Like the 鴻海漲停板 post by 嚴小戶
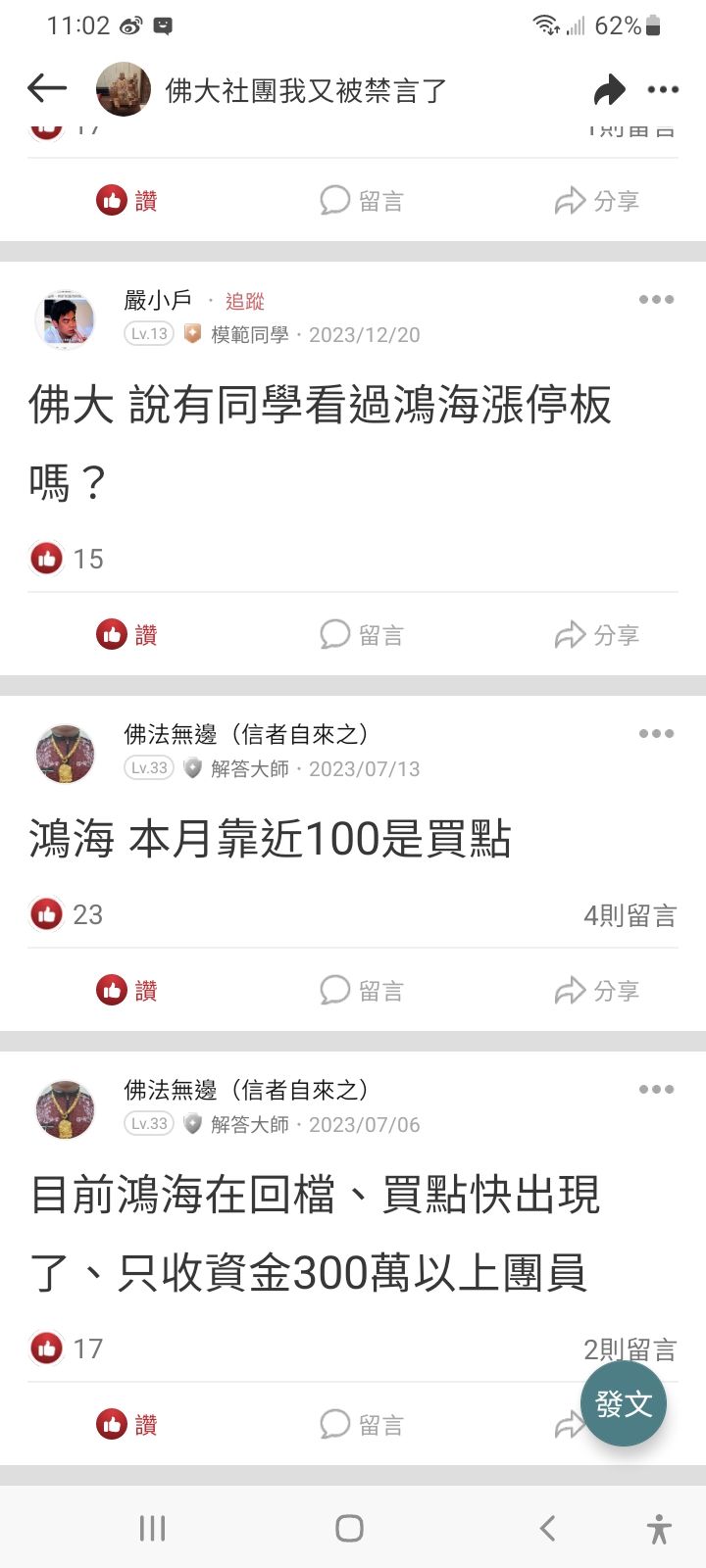The height and width of the screenshot is (1568, 706). [x=127, y=635]
